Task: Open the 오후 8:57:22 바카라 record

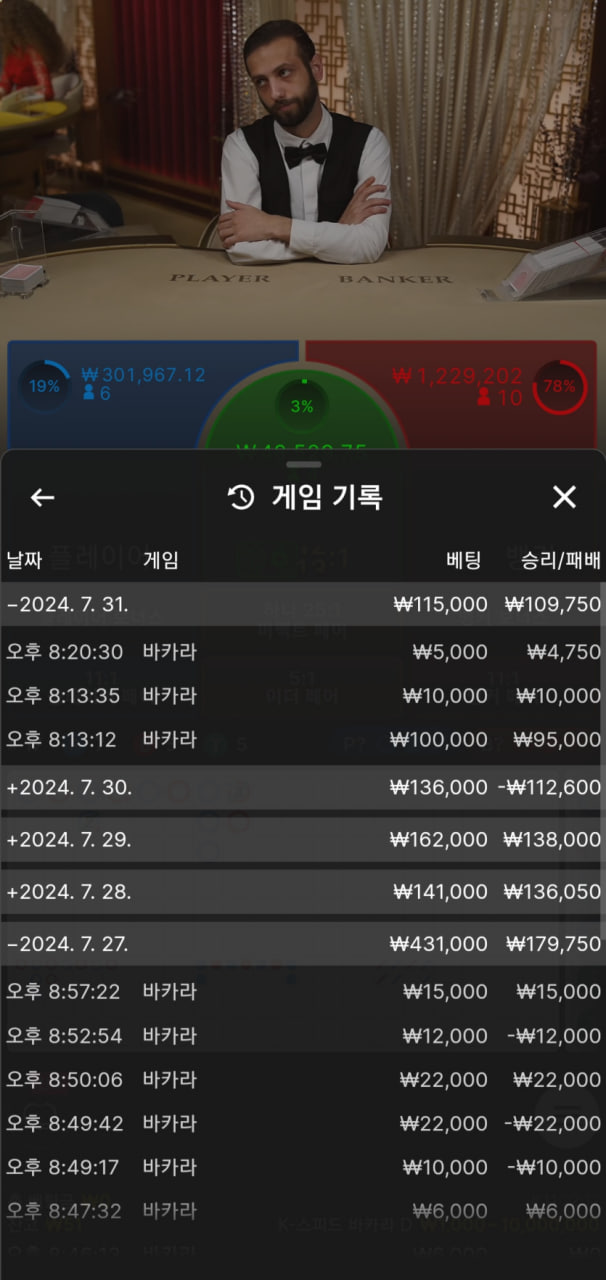Action: (300, 992)
